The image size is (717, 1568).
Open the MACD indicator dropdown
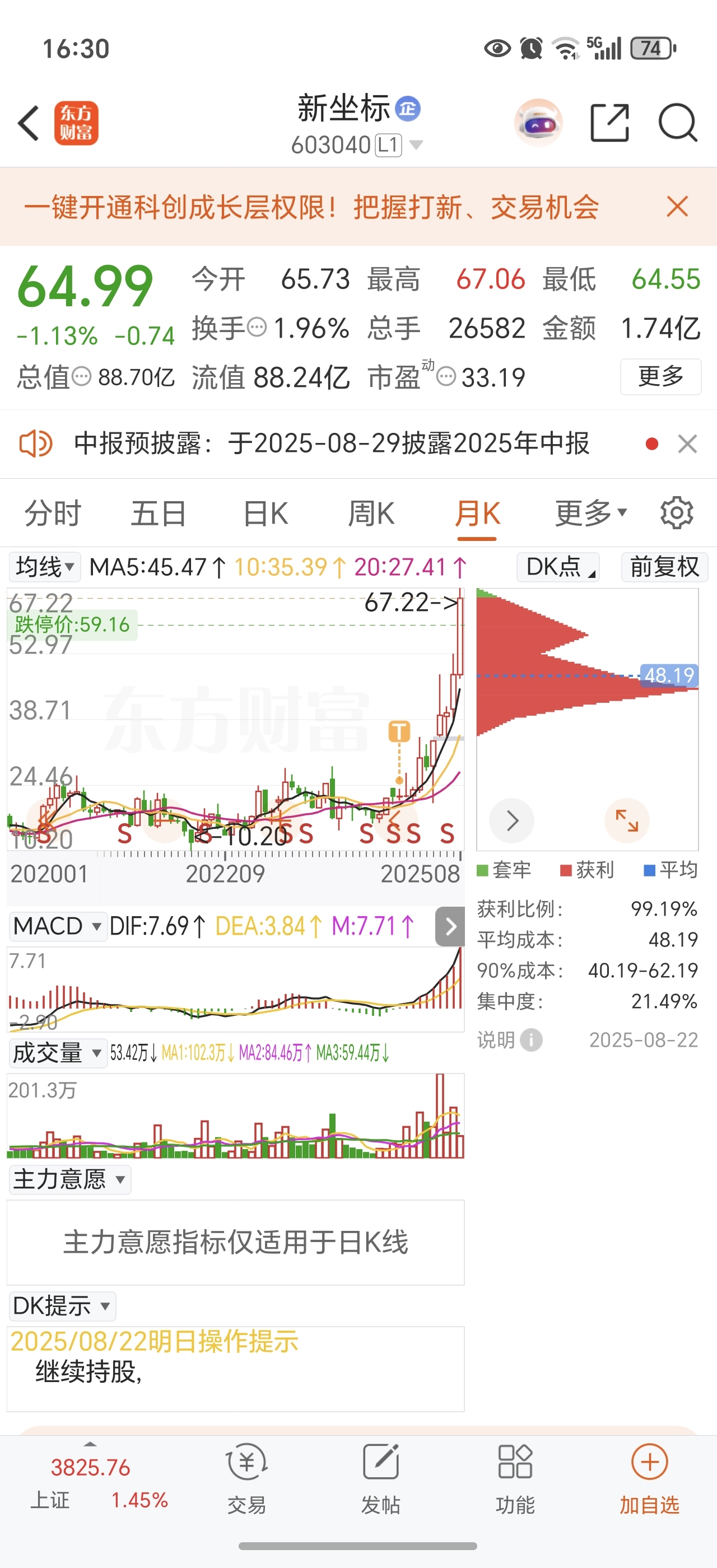57,926
